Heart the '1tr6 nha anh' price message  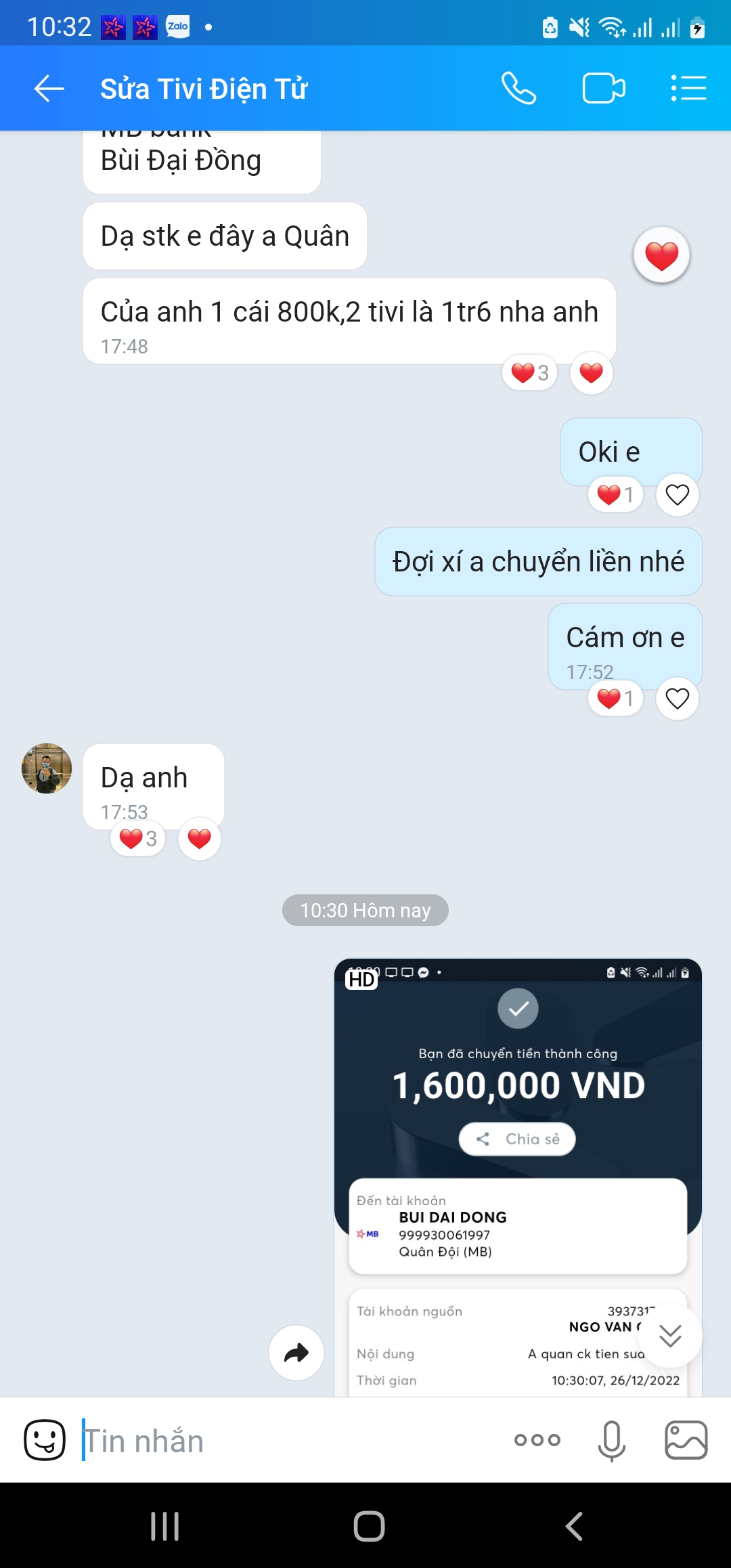591,373
